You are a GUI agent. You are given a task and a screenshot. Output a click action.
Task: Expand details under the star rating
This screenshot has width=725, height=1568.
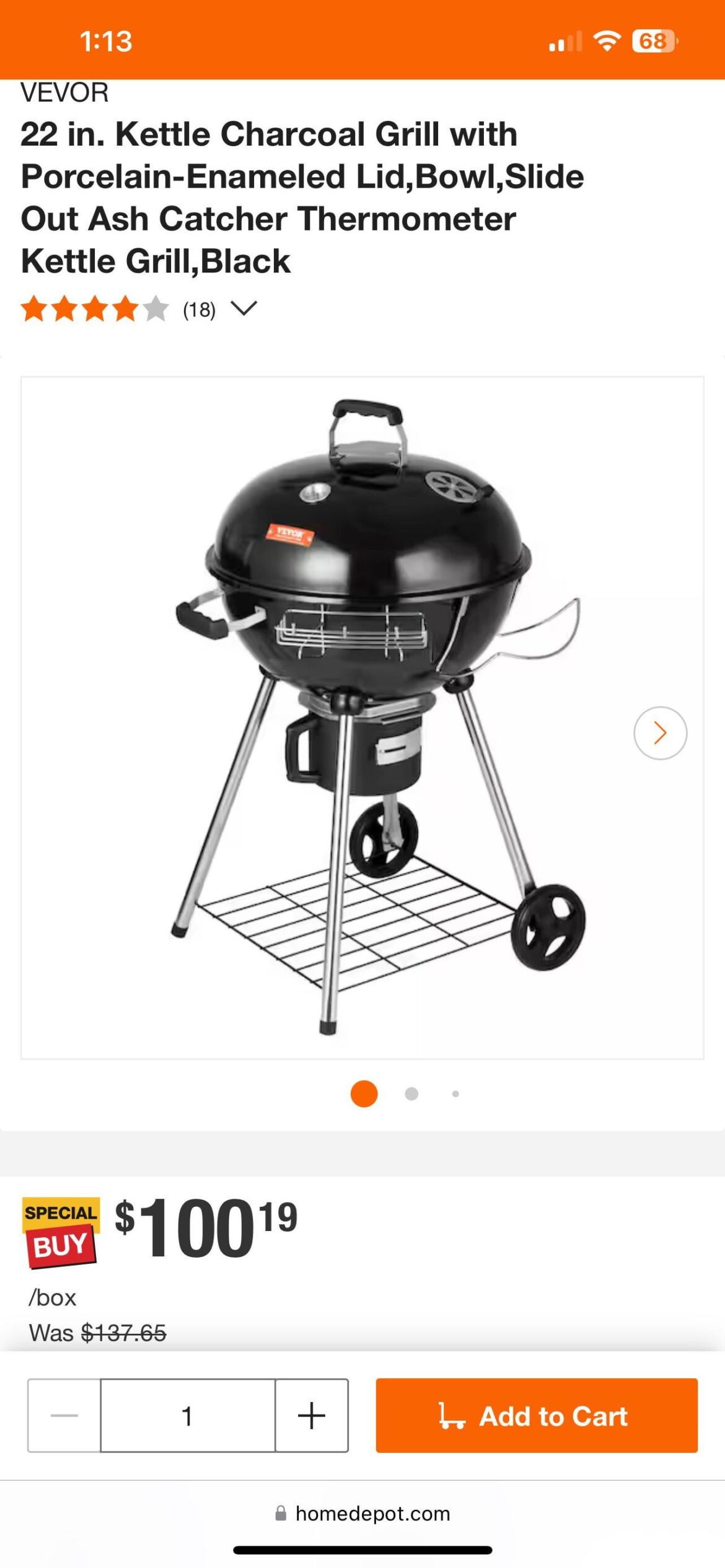(x=243, y=309)
